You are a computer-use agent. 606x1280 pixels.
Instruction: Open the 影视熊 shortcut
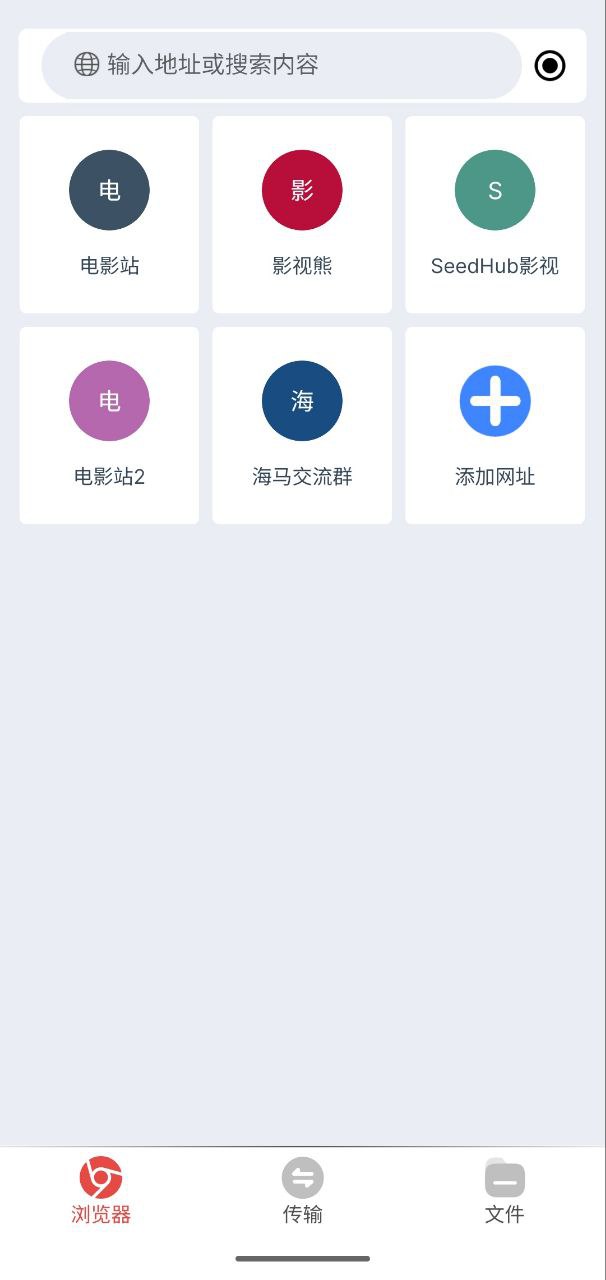pos(302,214)
